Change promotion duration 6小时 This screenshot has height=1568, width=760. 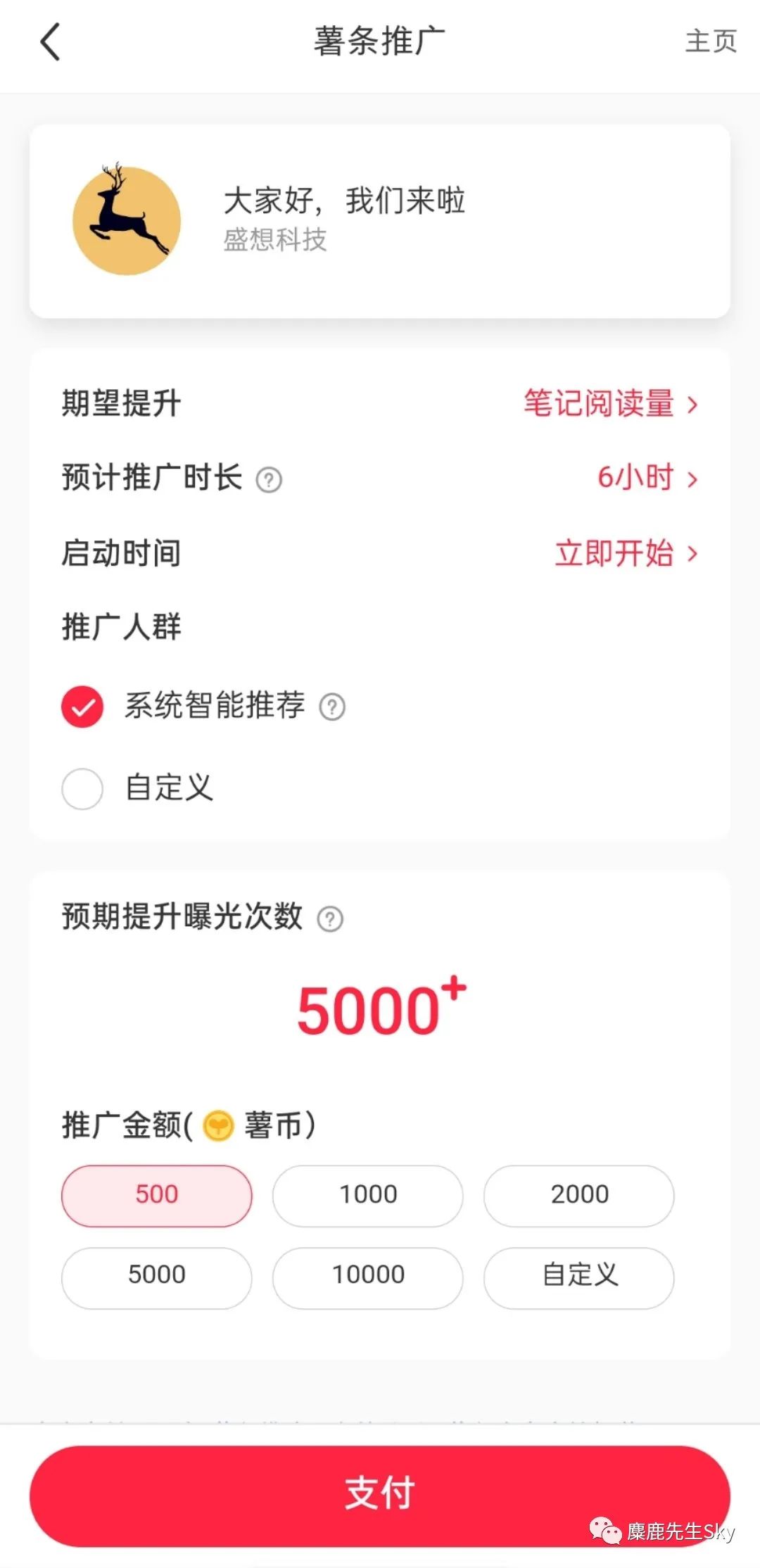pos(647,478)
